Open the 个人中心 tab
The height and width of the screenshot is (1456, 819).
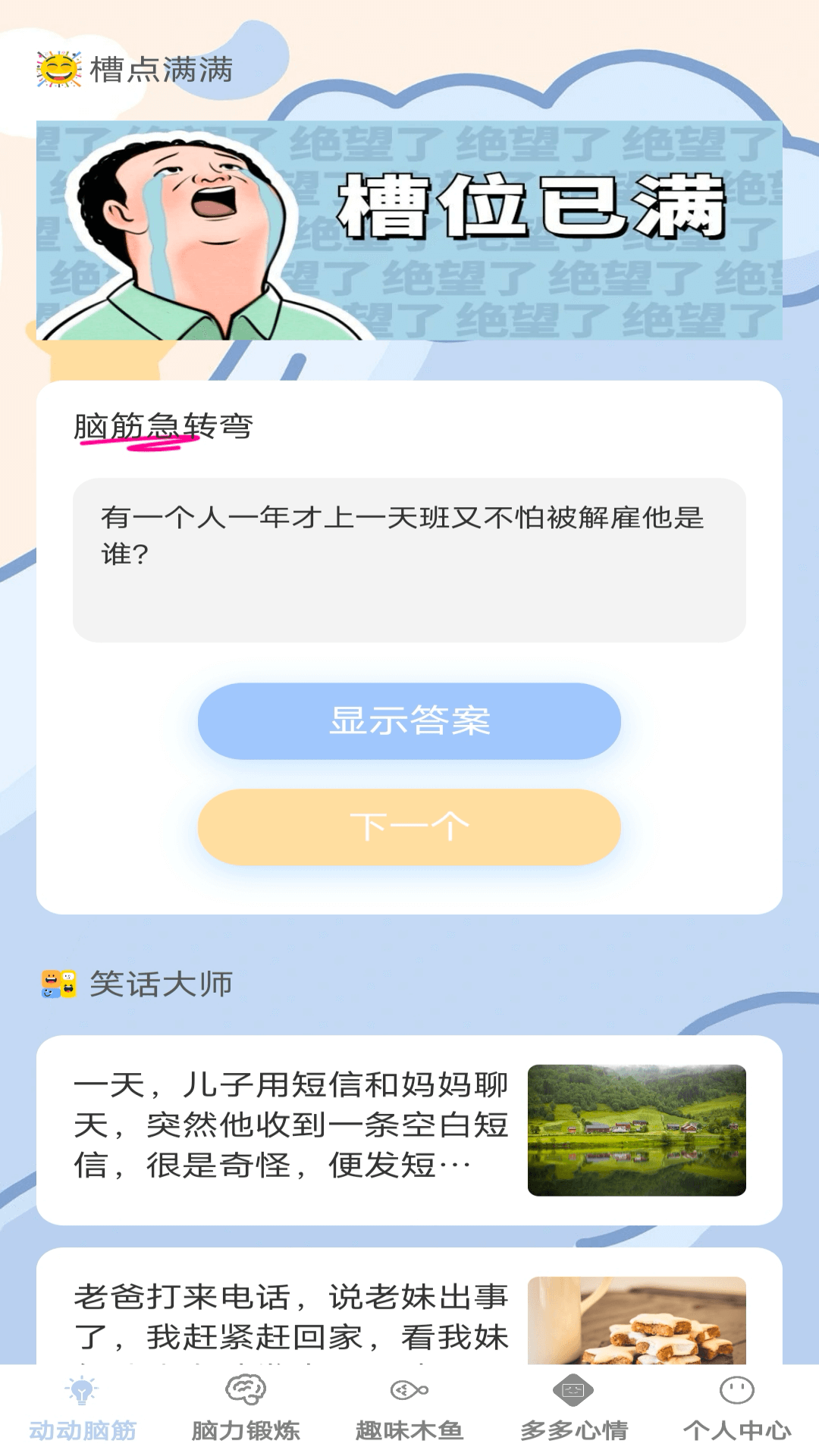pyautogui.click(x=737, y=1409)
